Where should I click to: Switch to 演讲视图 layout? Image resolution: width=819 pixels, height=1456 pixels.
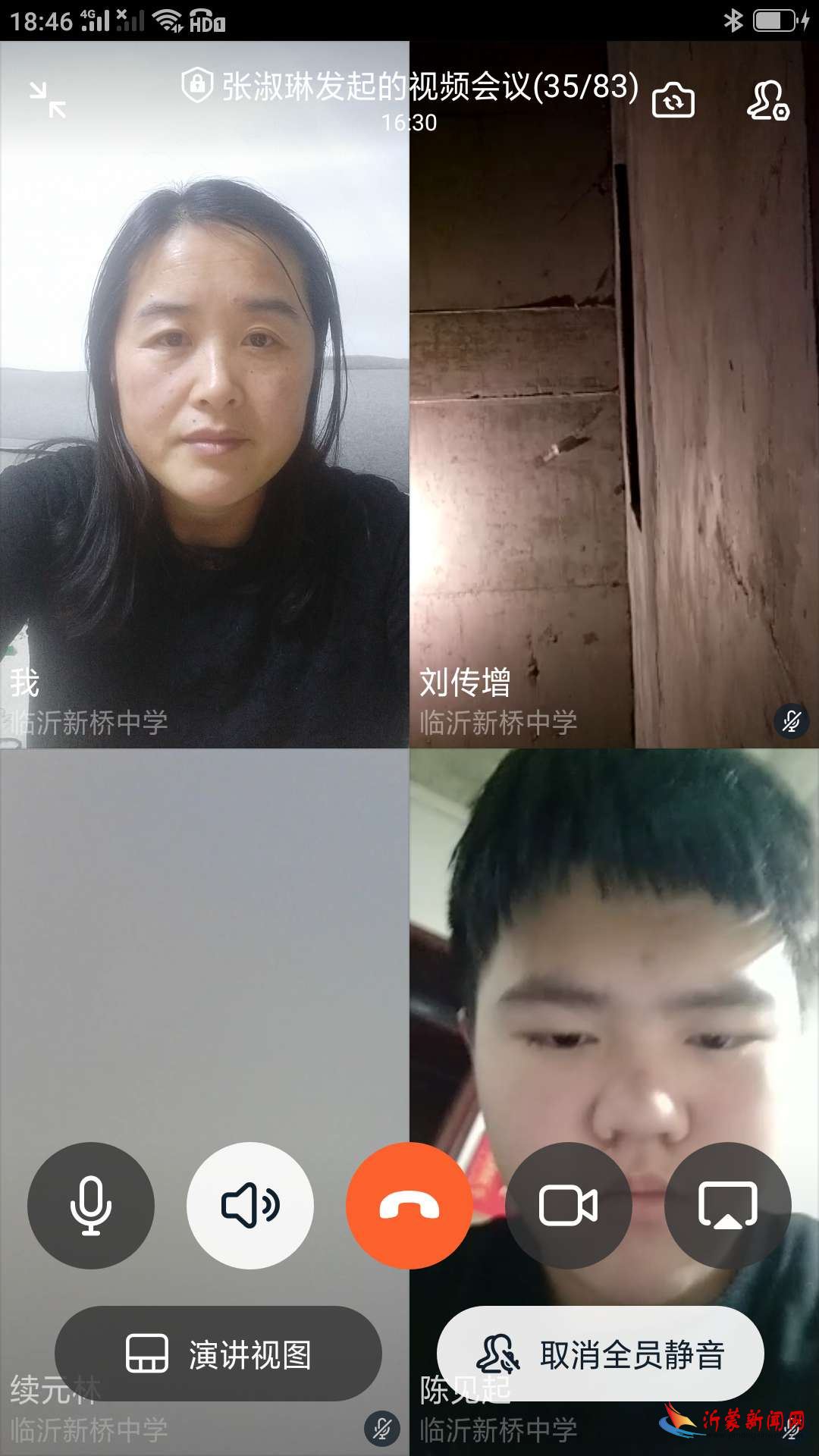pos(218,1354)
